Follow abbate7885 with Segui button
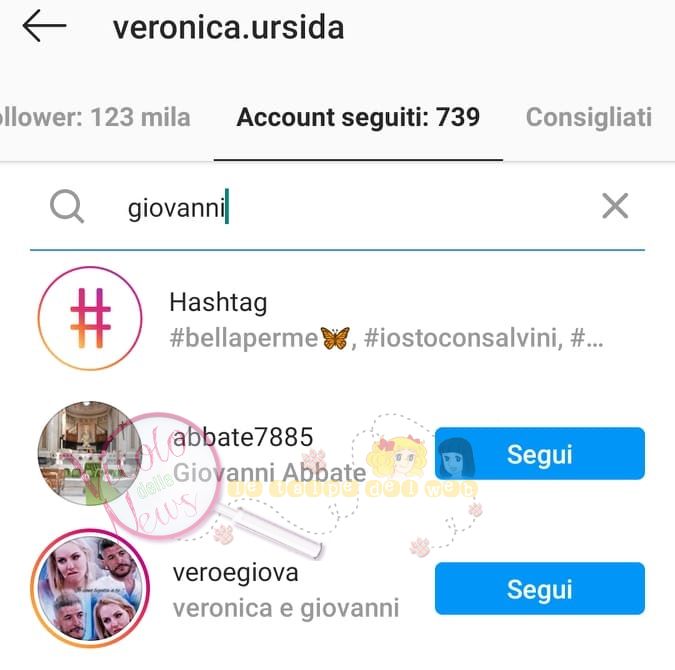675x670 pixels. tap(539, 454)
